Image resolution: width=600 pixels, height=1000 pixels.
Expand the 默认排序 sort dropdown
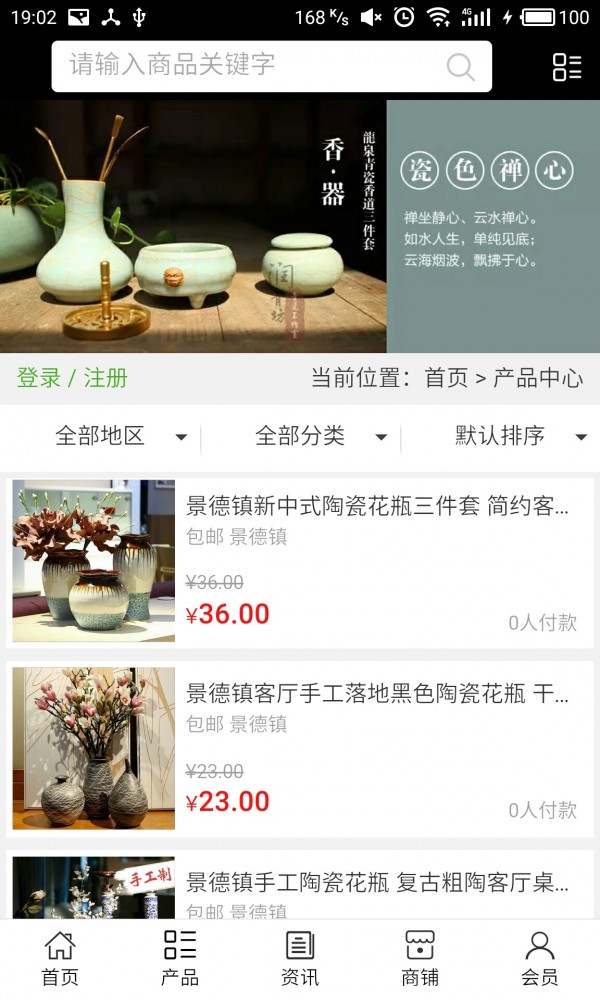(x=520, y=436)
